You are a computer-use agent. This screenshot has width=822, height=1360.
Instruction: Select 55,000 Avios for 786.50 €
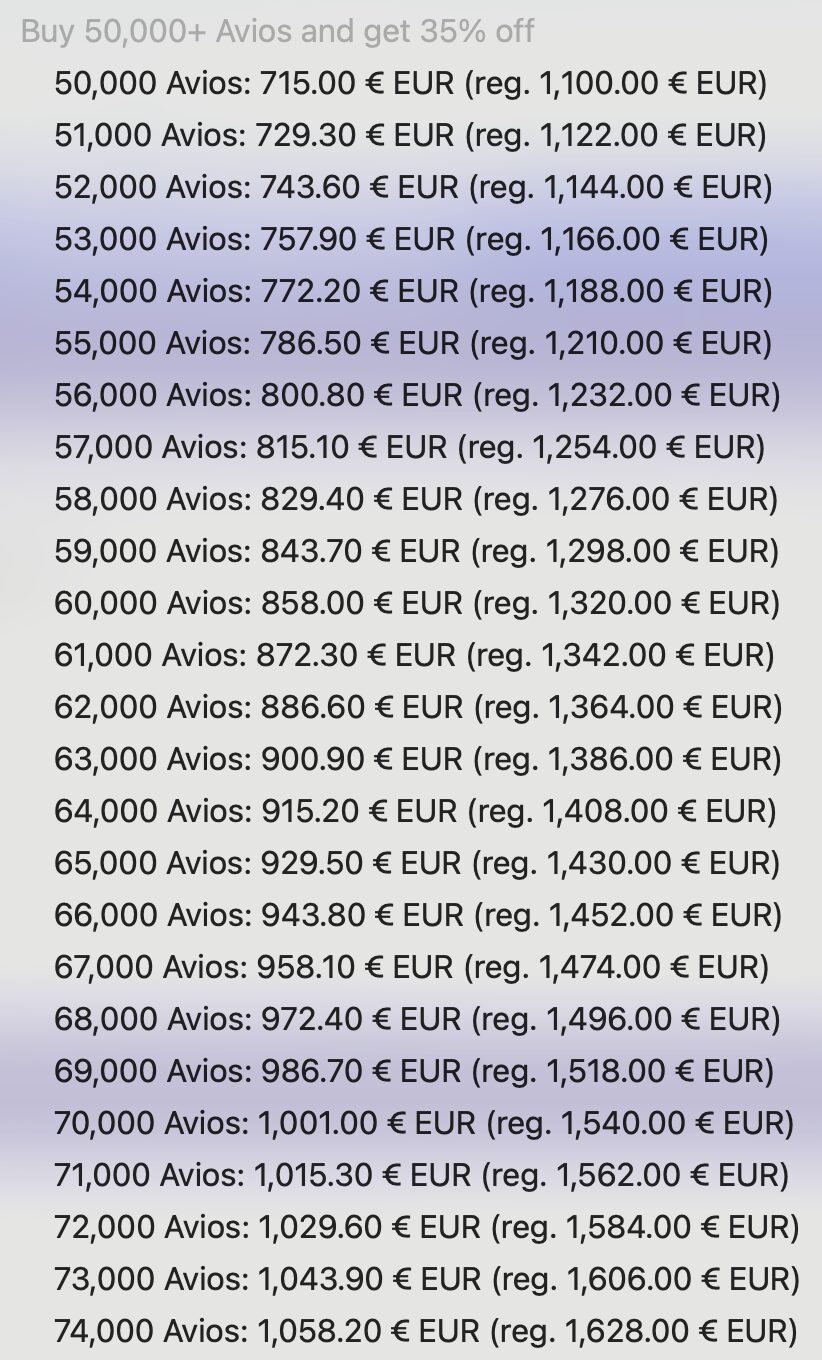(413, 343)
